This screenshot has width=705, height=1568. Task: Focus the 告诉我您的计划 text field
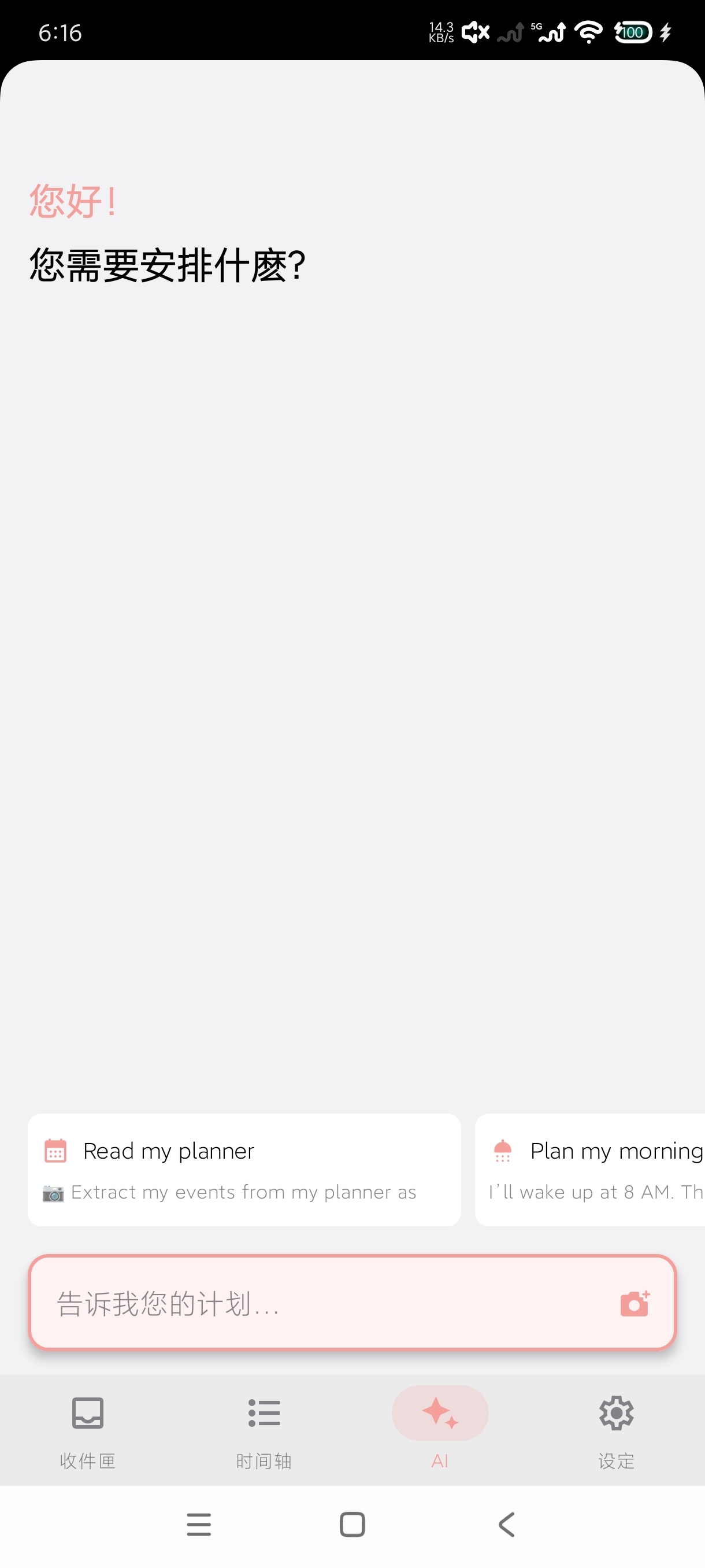click(316, 1304)
